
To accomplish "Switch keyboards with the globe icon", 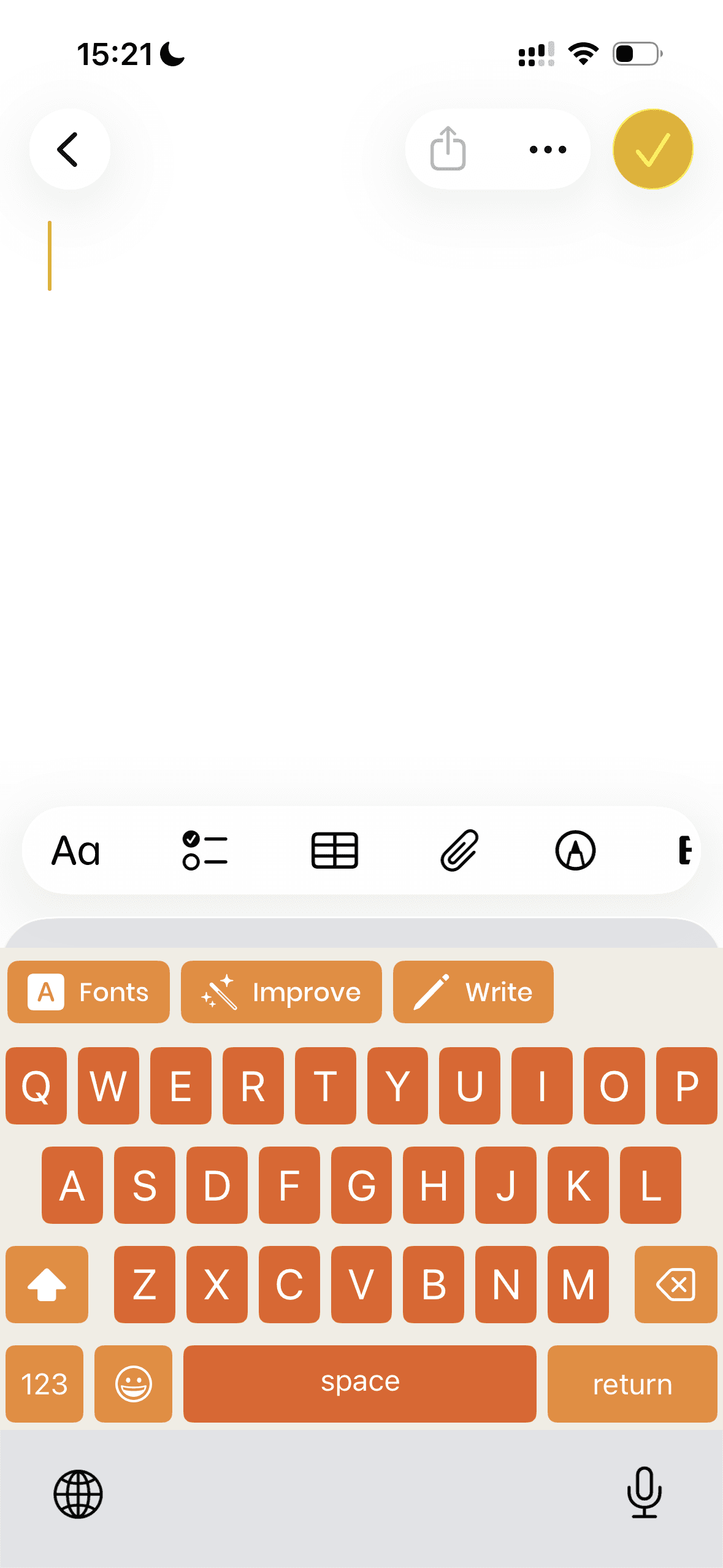I will (78, 1494).
